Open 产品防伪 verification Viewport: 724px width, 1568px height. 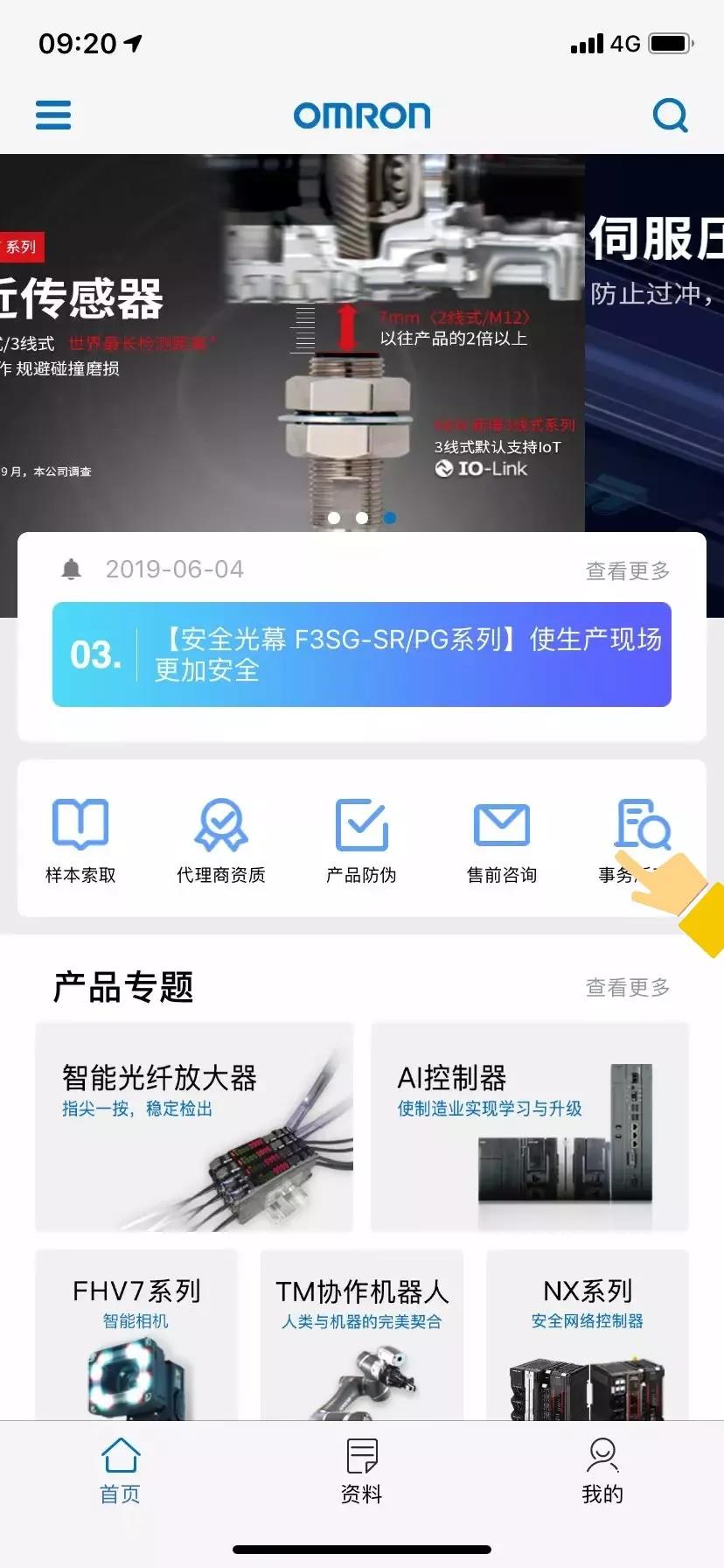pos(361,838)
